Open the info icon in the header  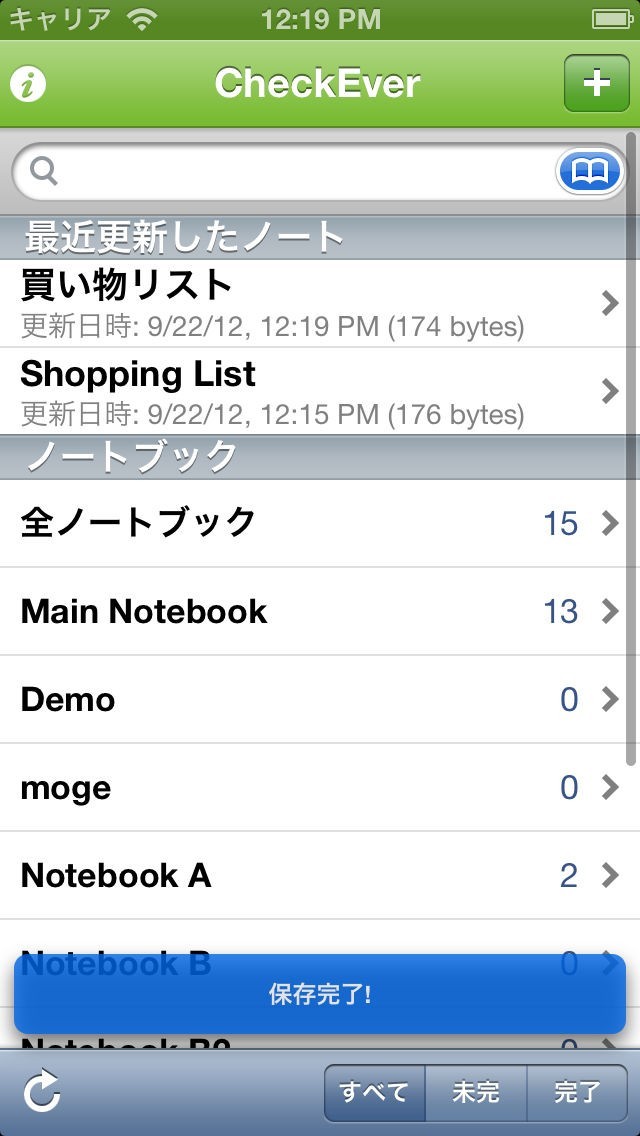(x=29, y=84)
